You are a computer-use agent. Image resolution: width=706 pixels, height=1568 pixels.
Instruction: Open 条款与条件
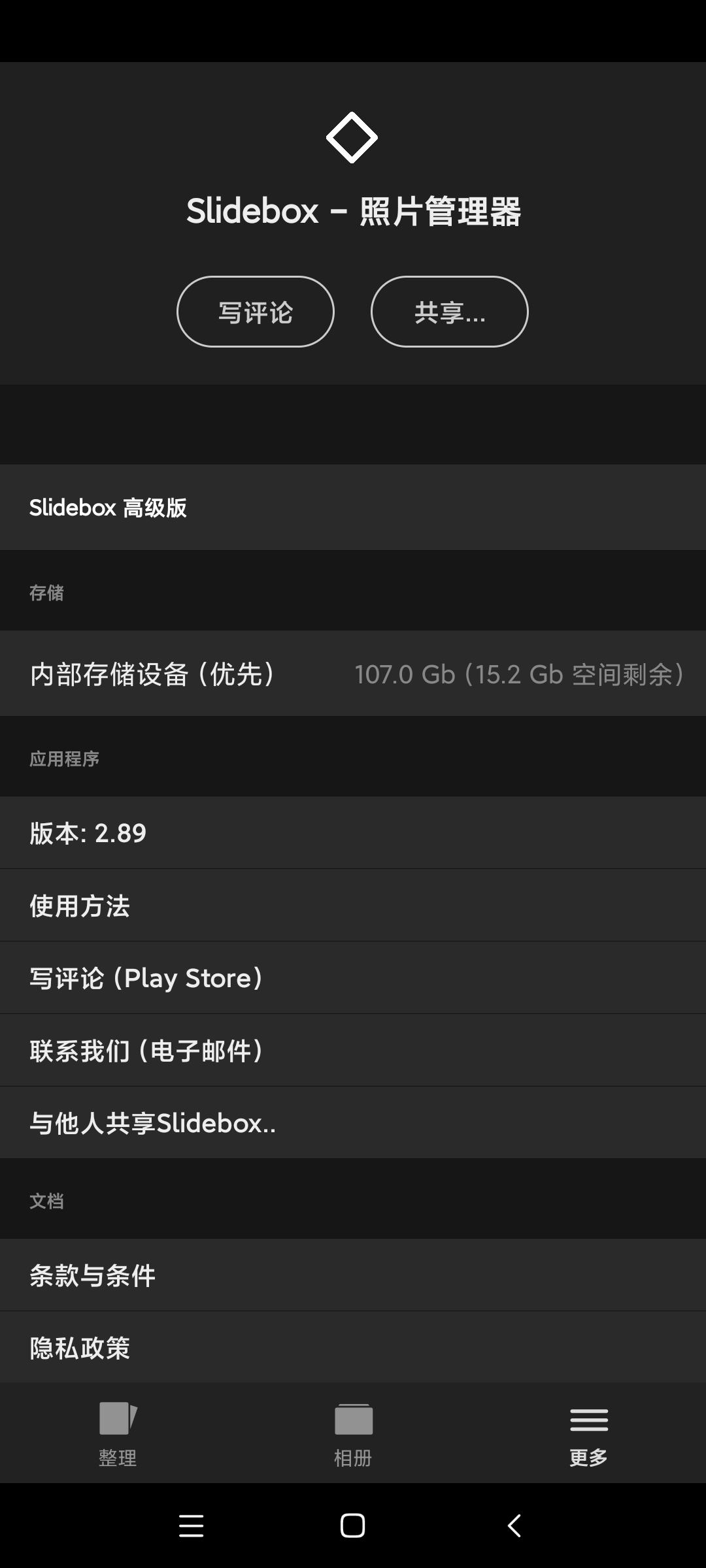353,1275
